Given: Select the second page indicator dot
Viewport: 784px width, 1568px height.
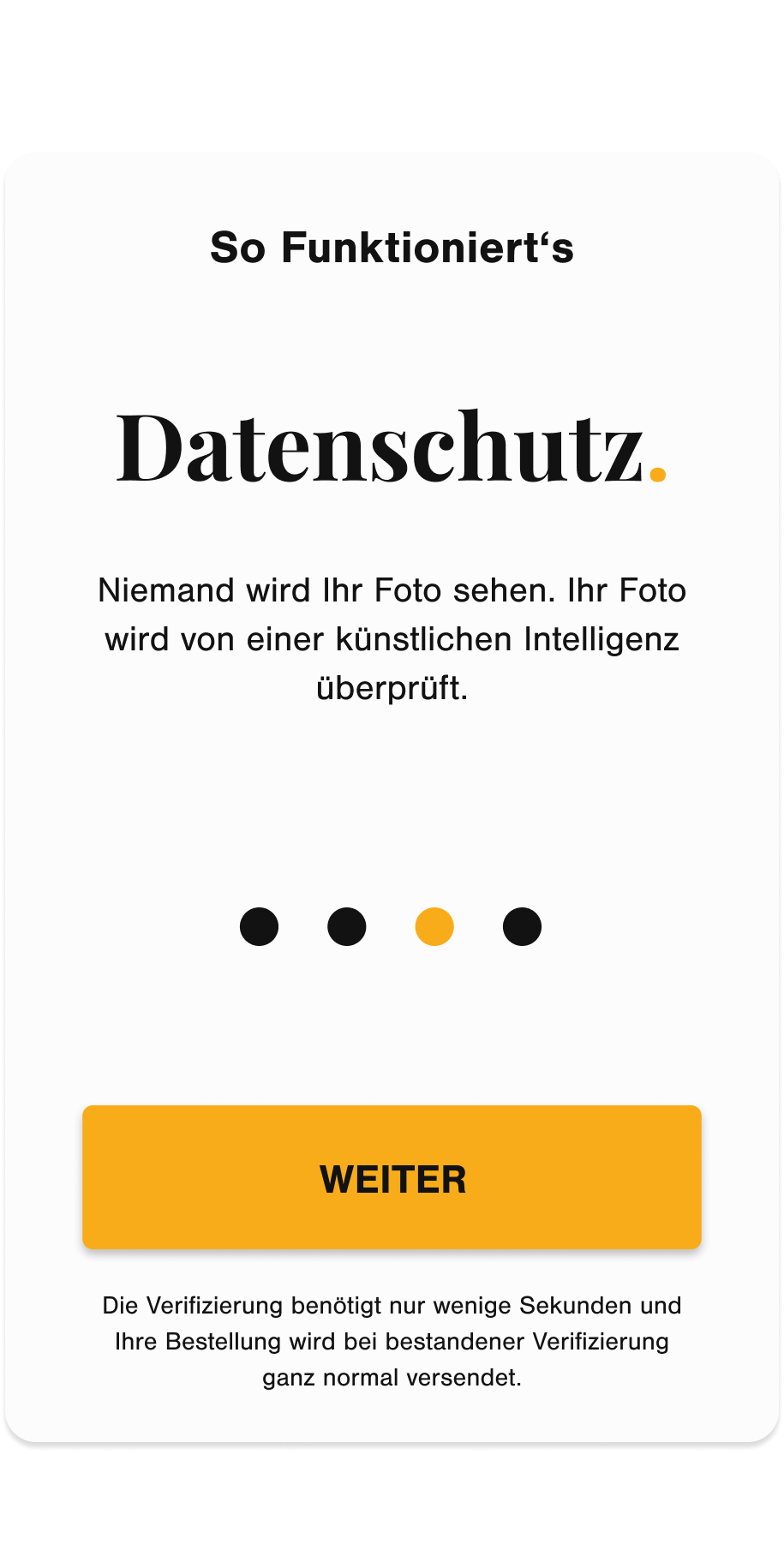Looking at the screenshot, I should point(347,926).
